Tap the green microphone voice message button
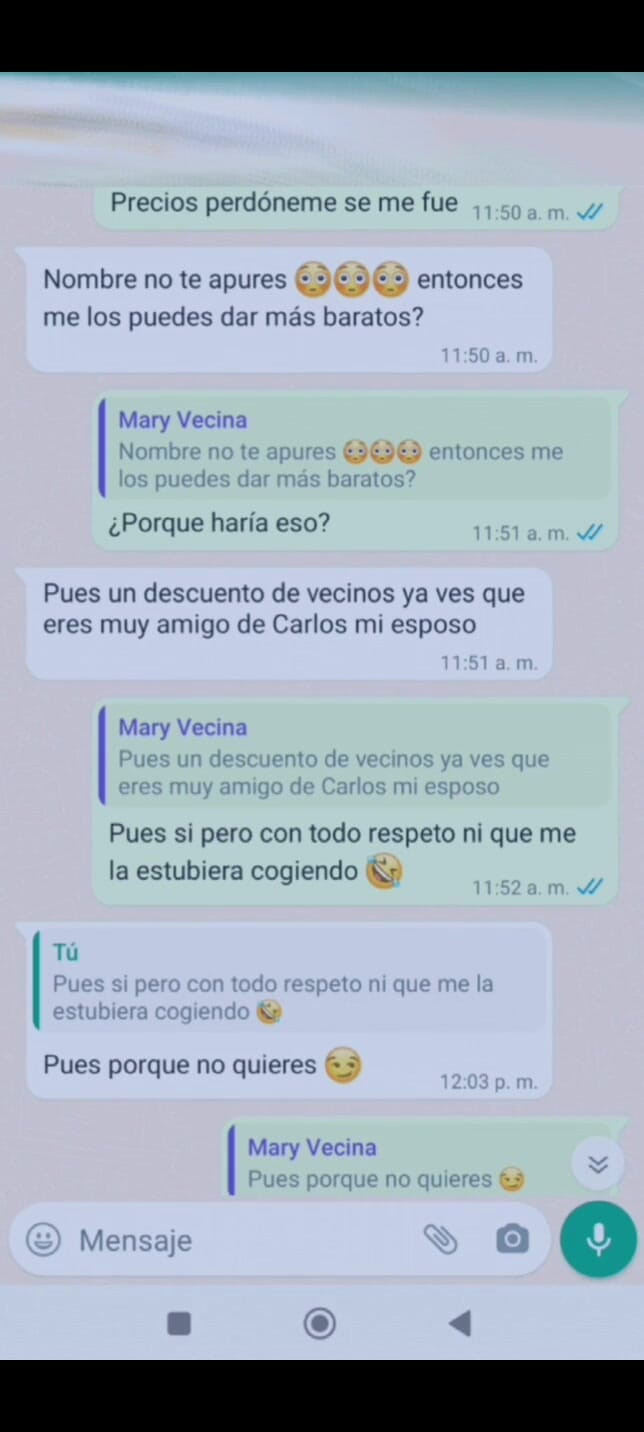 [598, 1240]
